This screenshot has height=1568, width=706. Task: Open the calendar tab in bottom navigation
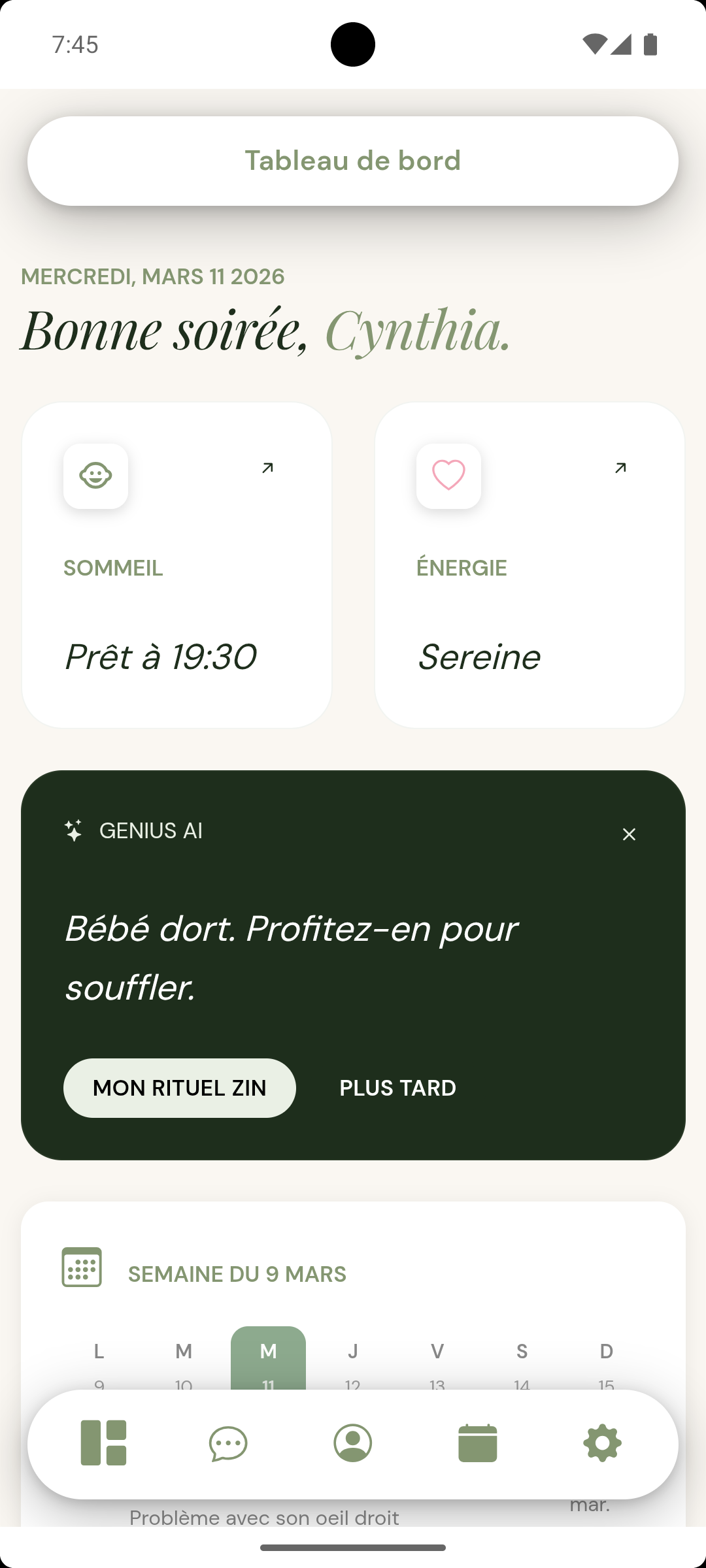tap(478, 1443)
